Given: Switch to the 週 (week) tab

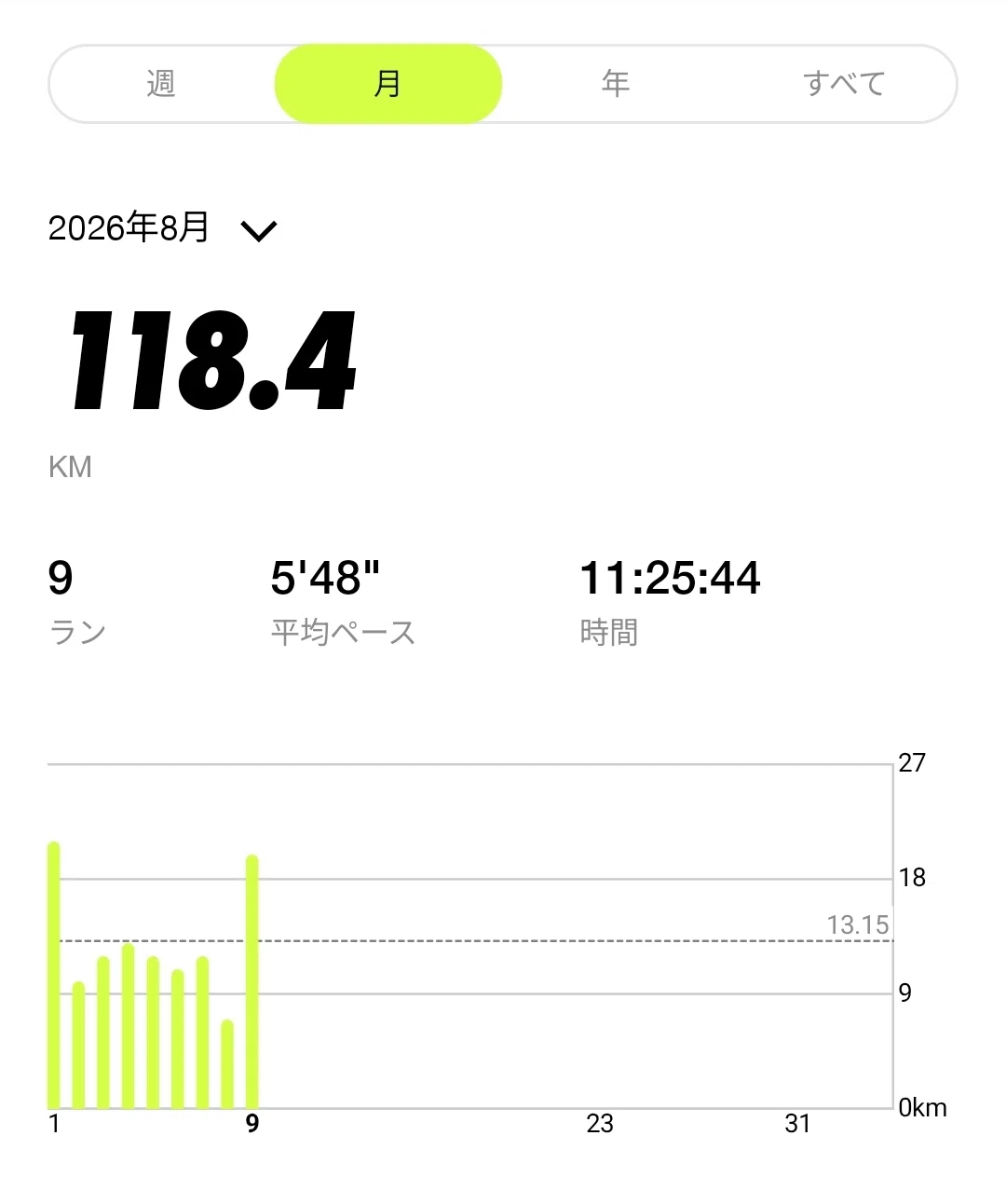Looking at the screenshot, I should point(161,84).
